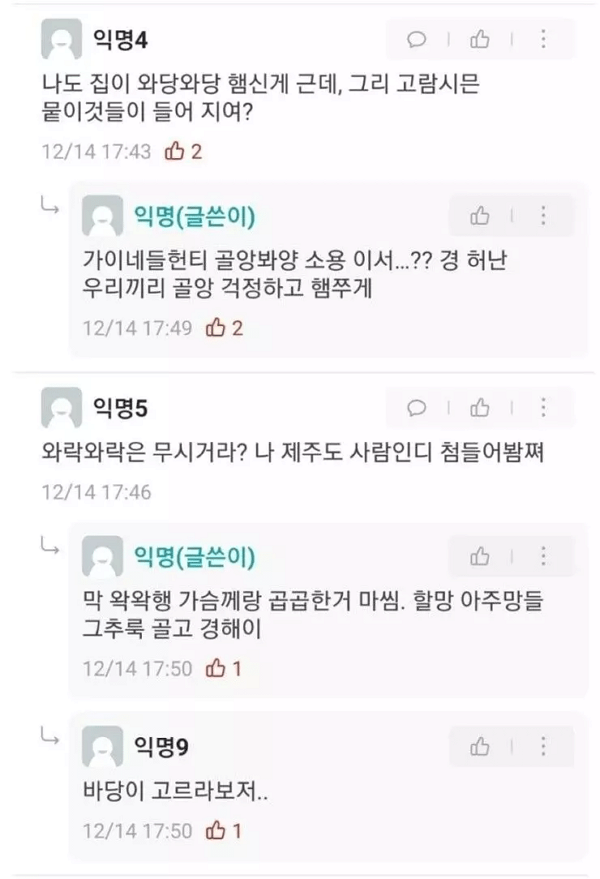
Task: Open more options on 막 왁왁행 reply
Action: (543, 557)
